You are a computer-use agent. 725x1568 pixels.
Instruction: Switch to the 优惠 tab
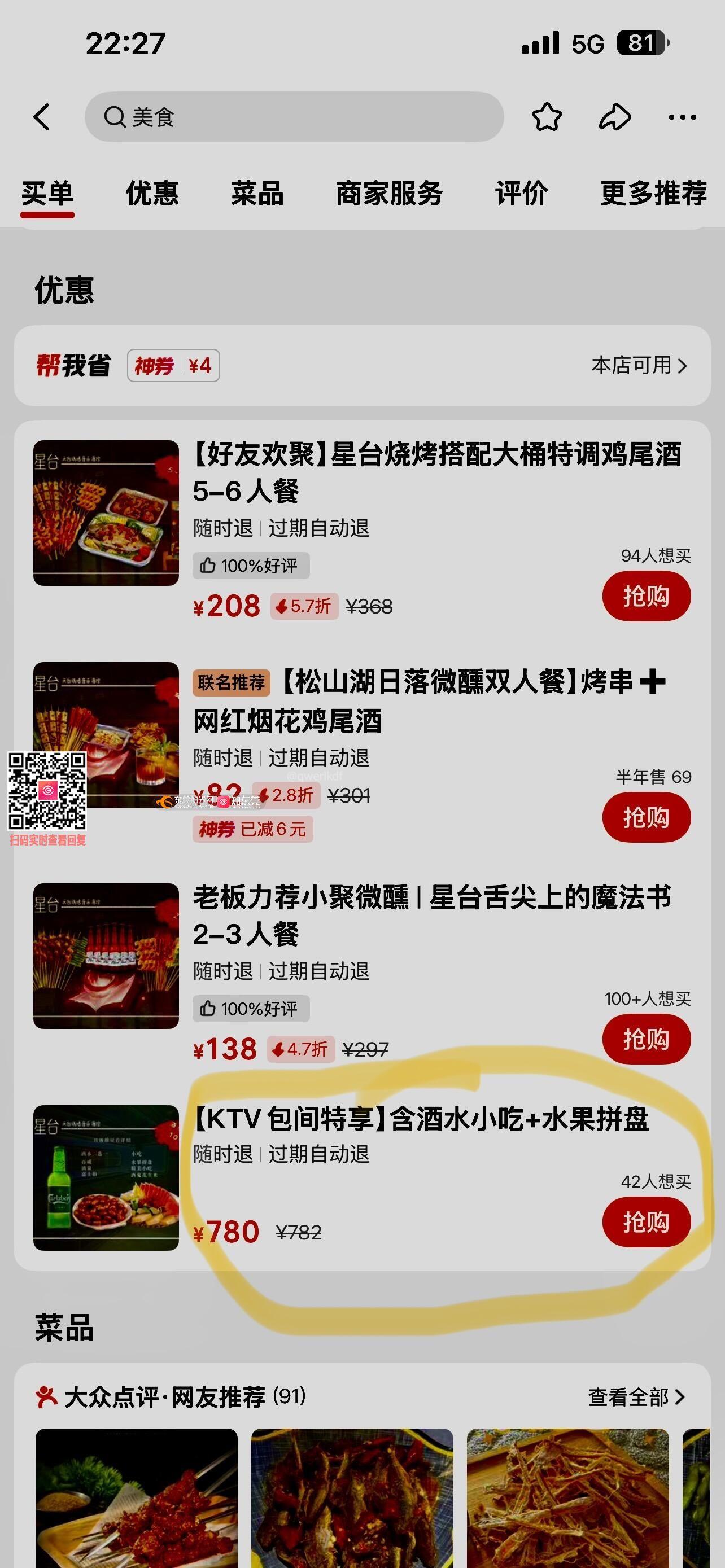pos(151,194)
